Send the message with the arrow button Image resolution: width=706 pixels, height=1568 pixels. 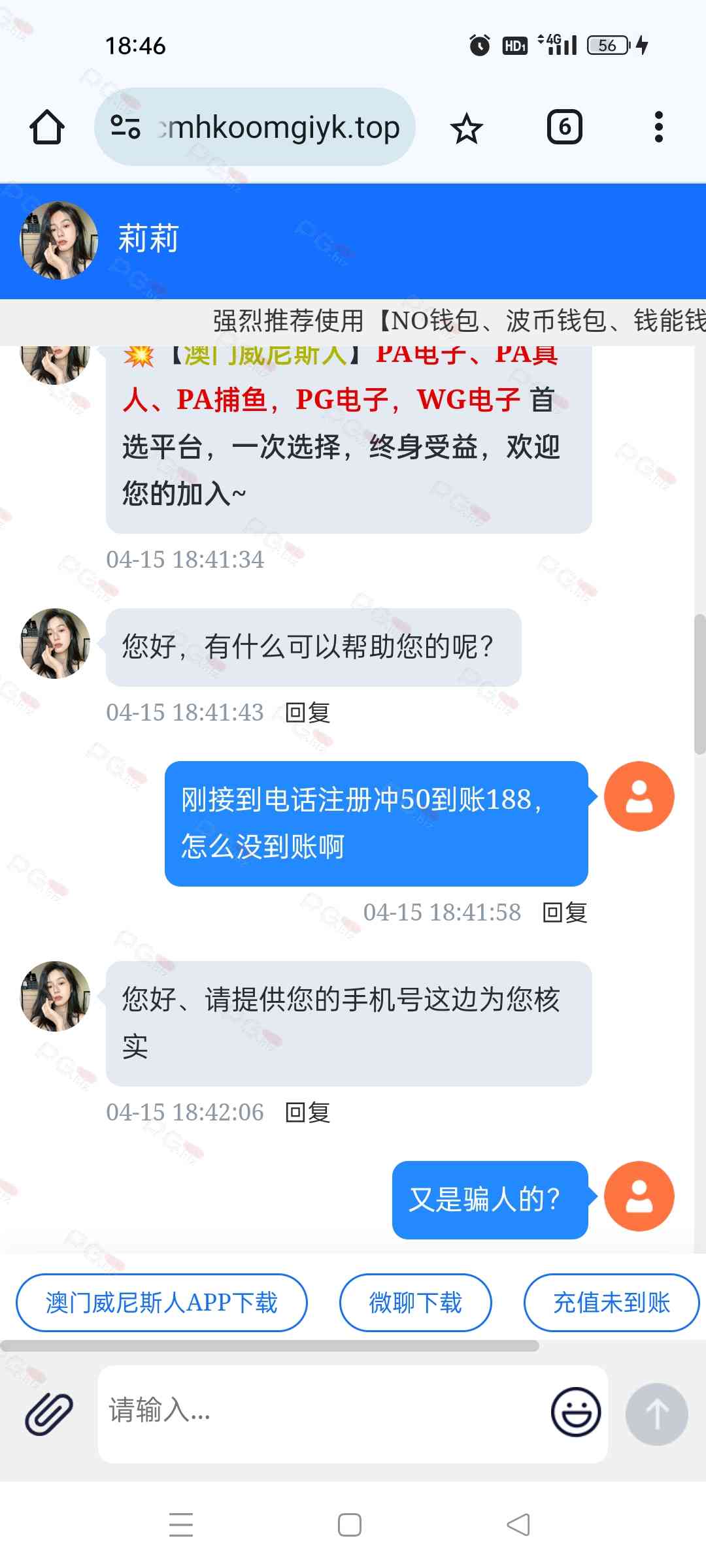tap(656, 1414)
